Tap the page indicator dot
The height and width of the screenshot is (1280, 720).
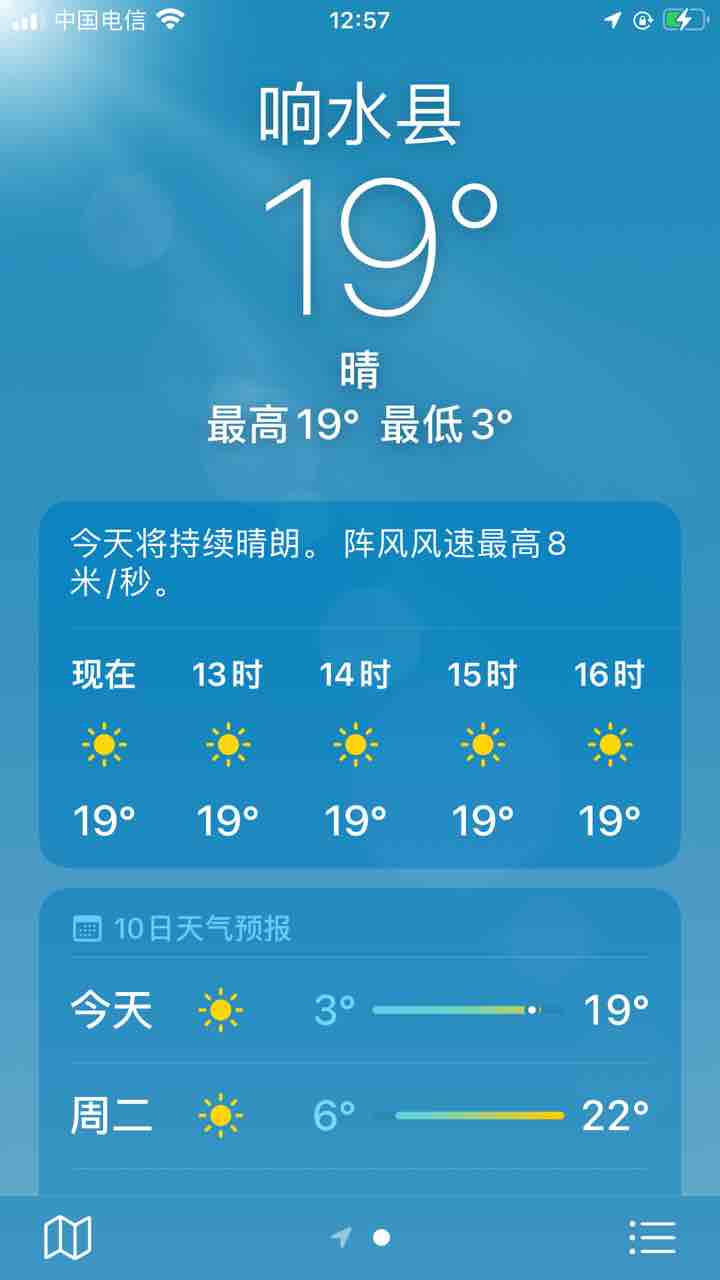[381, 1237]
